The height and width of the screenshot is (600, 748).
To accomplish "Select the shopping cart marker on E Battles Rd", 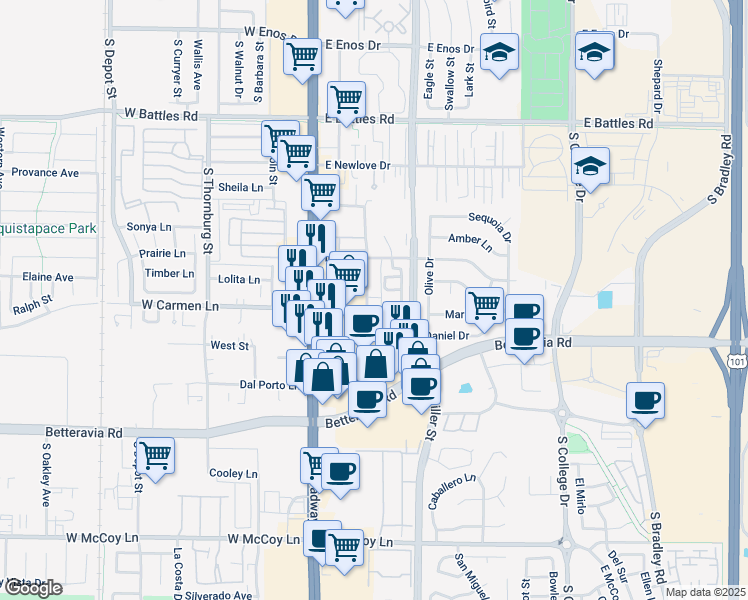I will tap(346, 100).
